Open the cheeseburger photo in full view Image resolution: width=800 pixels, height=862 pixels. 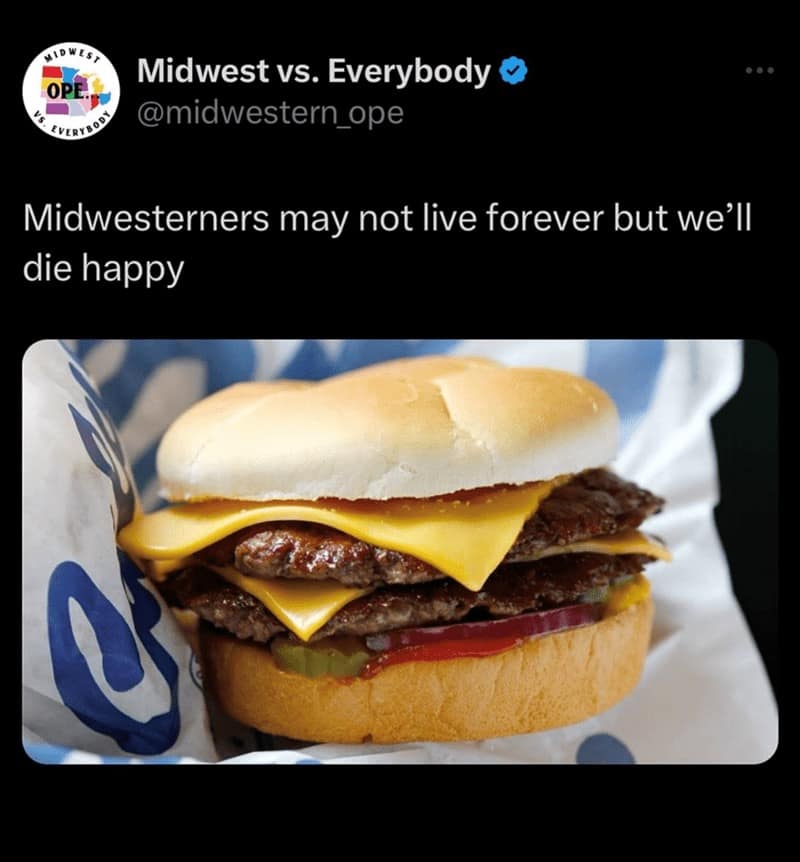tap(400, 552)
